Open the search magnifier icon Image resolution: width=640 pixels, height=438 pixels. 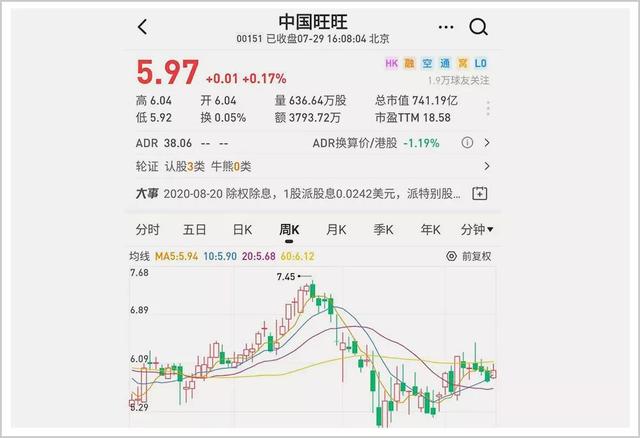click(478, 27)
